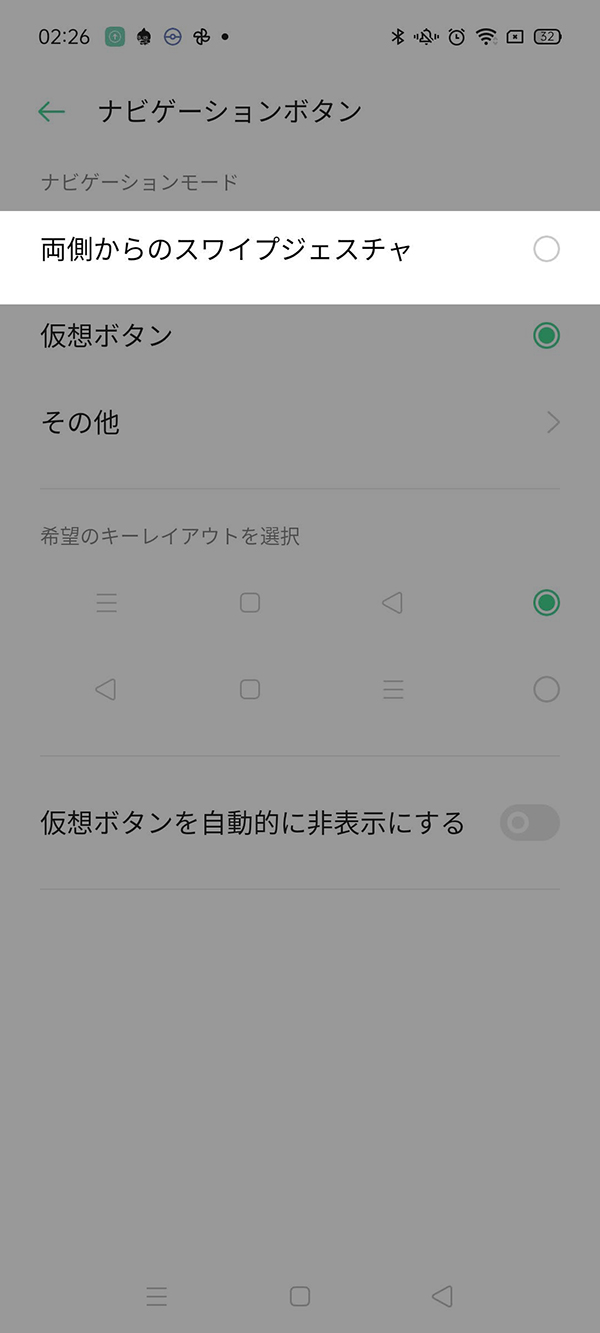Toggle 仮想ボタンを自動的に非表示にする switch

pyautogui.click(x=529, y=823)
